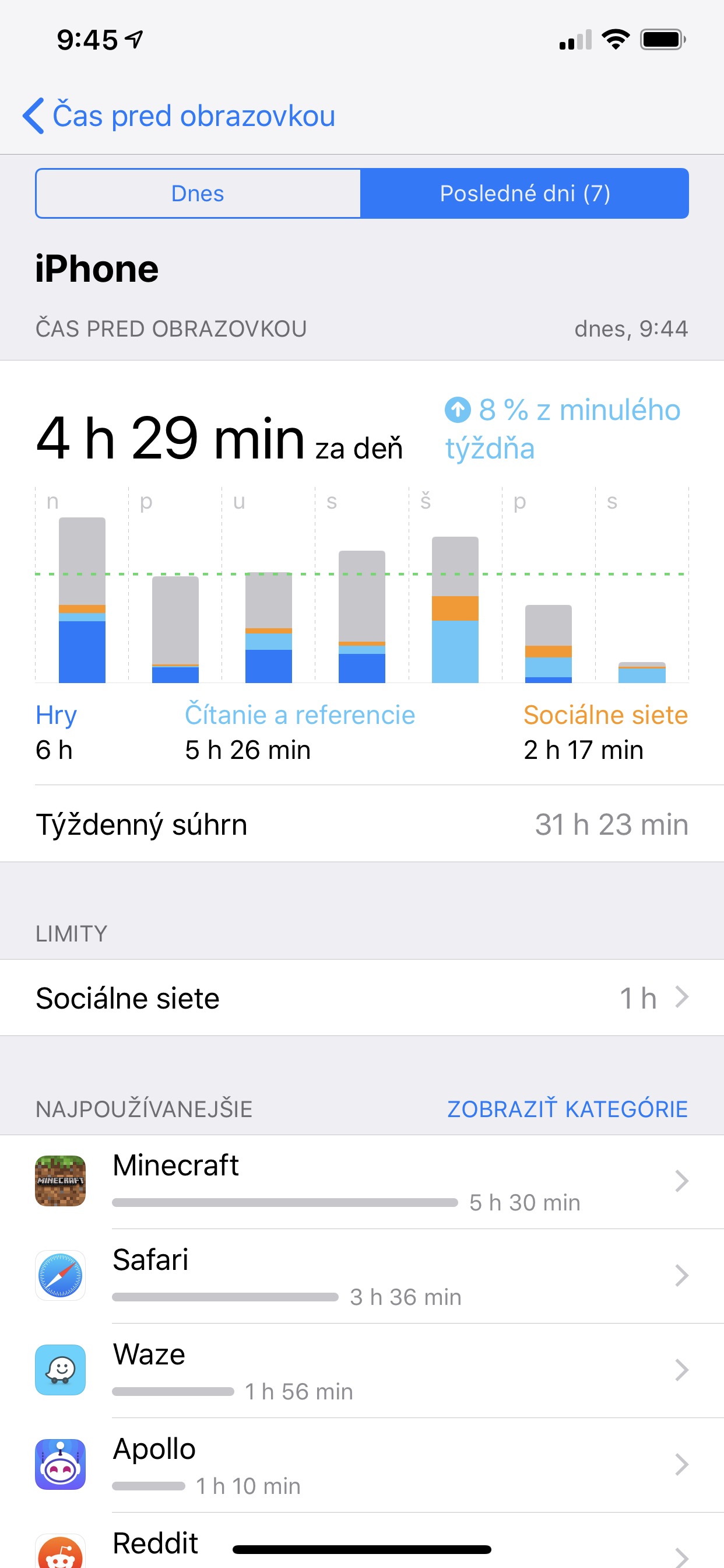Open the Sociálne siete limit row

pos(362,998)
